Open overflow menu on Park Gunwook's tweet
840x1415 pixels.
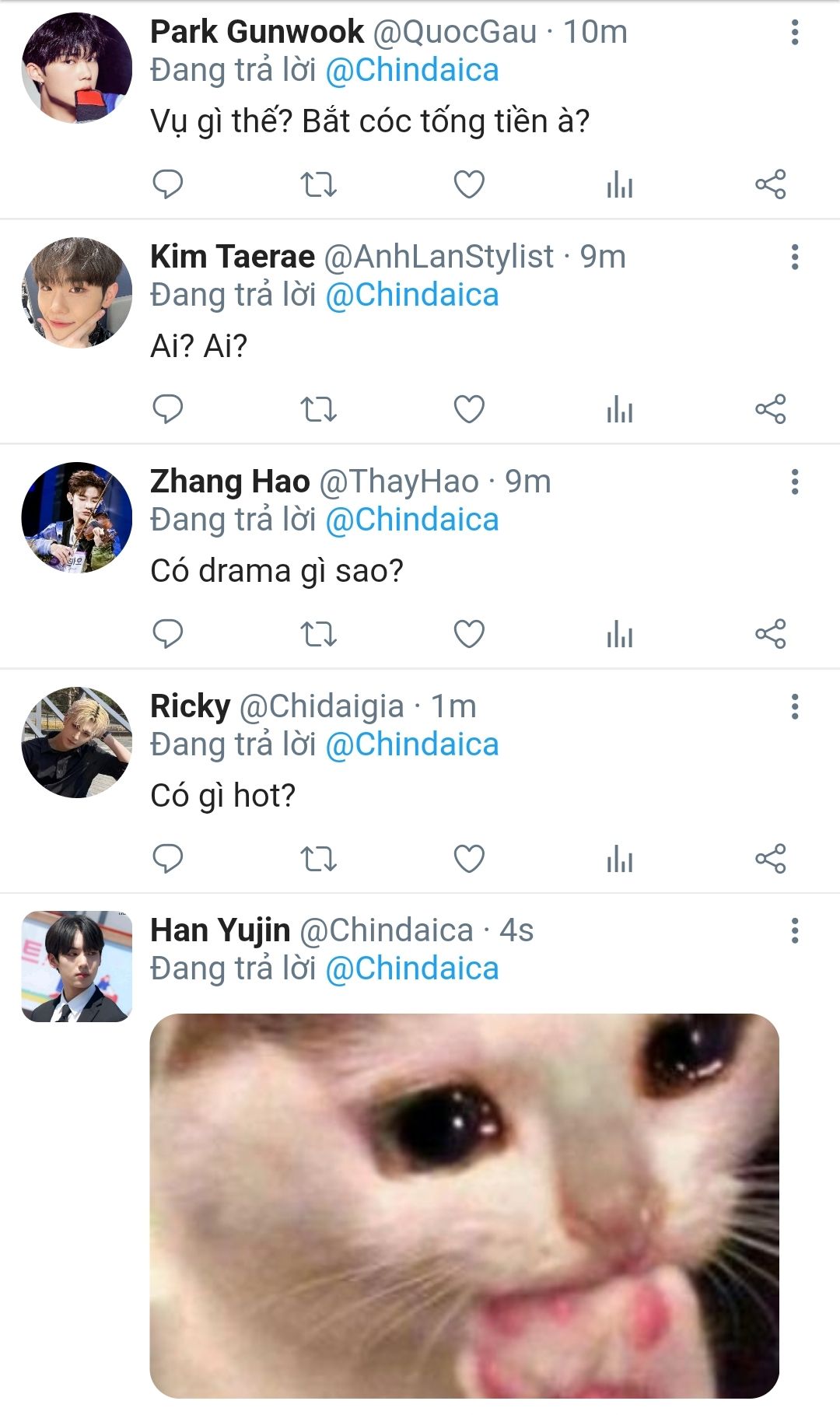pyautogui.click(x=794, y=33)
